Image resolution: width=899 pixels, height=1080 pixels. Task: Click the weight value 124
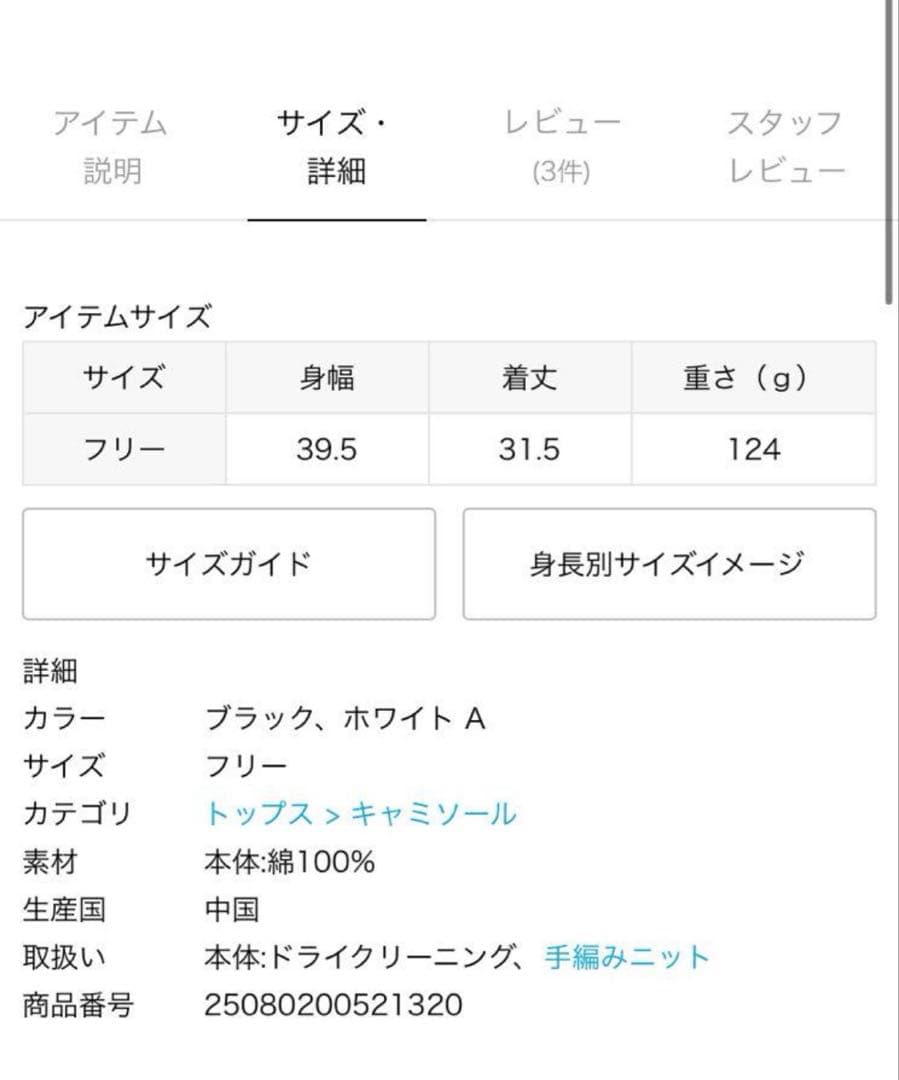(753, 449)
